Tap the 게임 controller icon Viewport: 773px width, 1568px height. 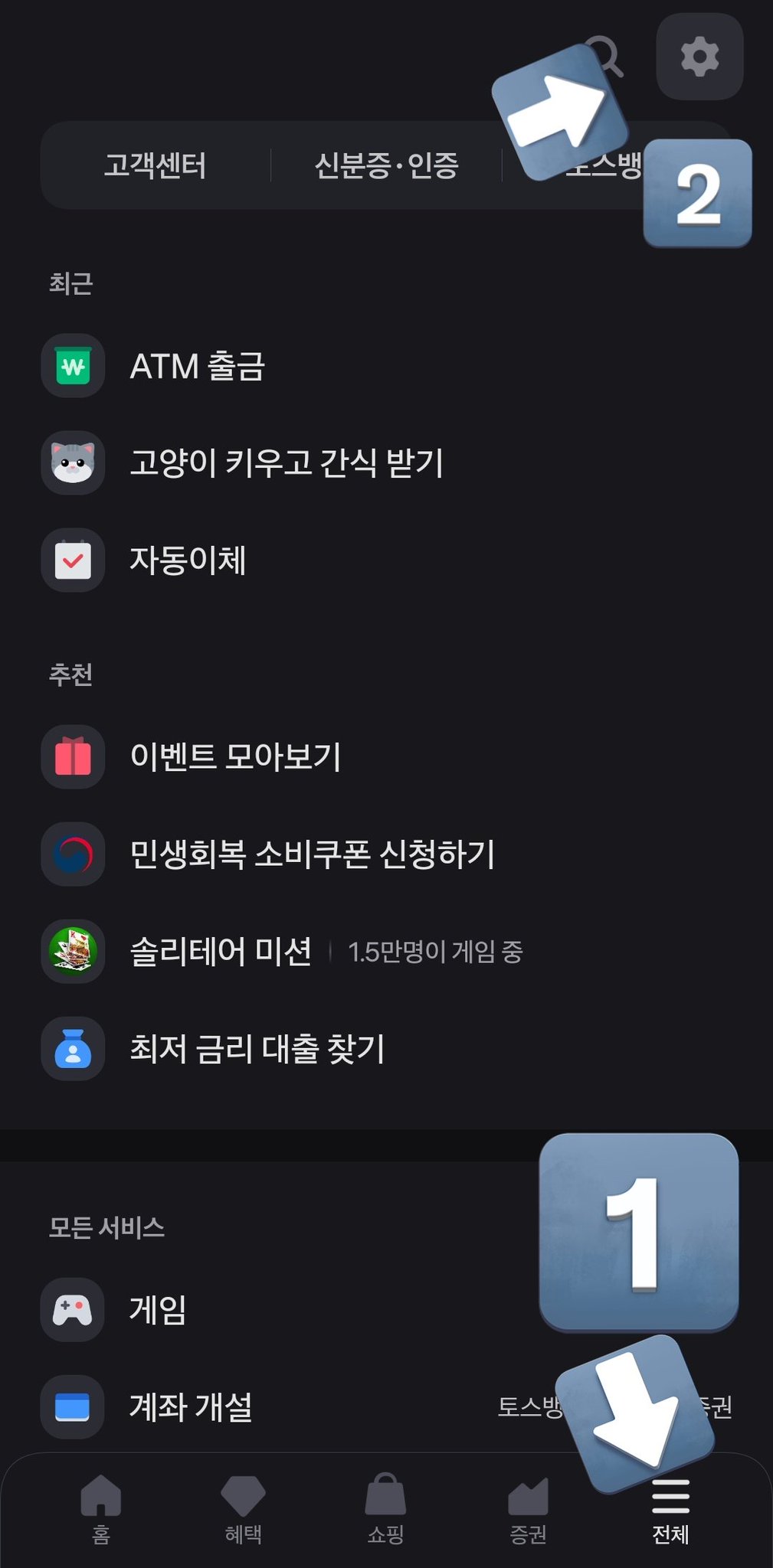tap(73, 1308)
